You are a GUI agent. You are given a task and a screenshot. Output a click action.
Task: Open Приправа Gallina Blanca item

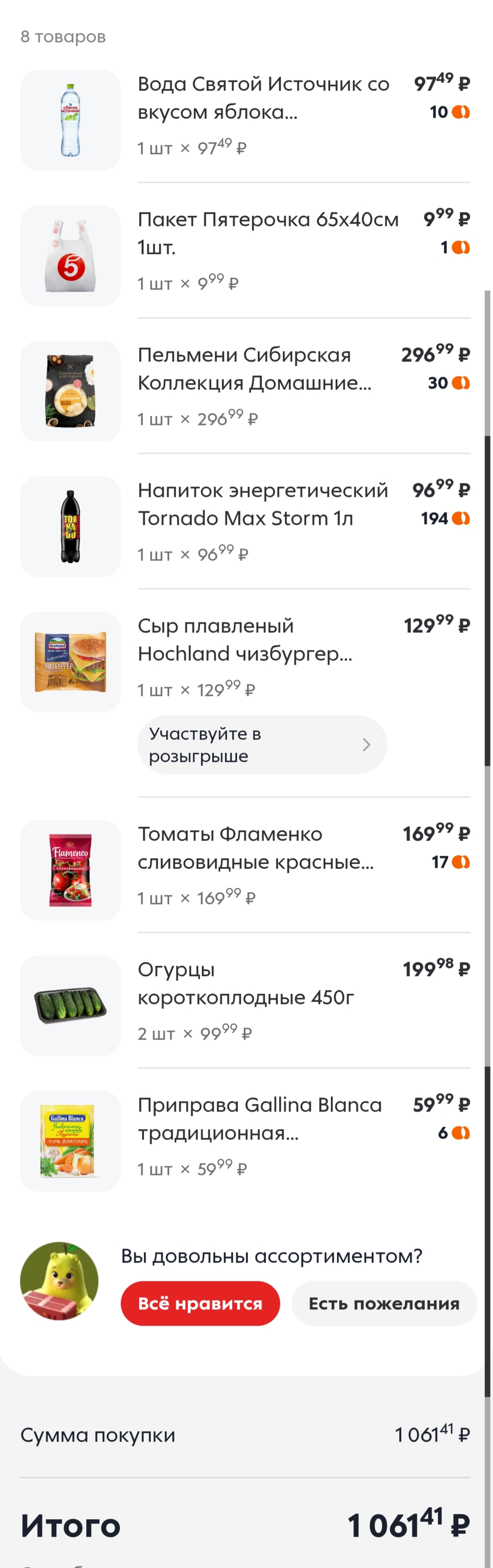(x=259, y=1119)
